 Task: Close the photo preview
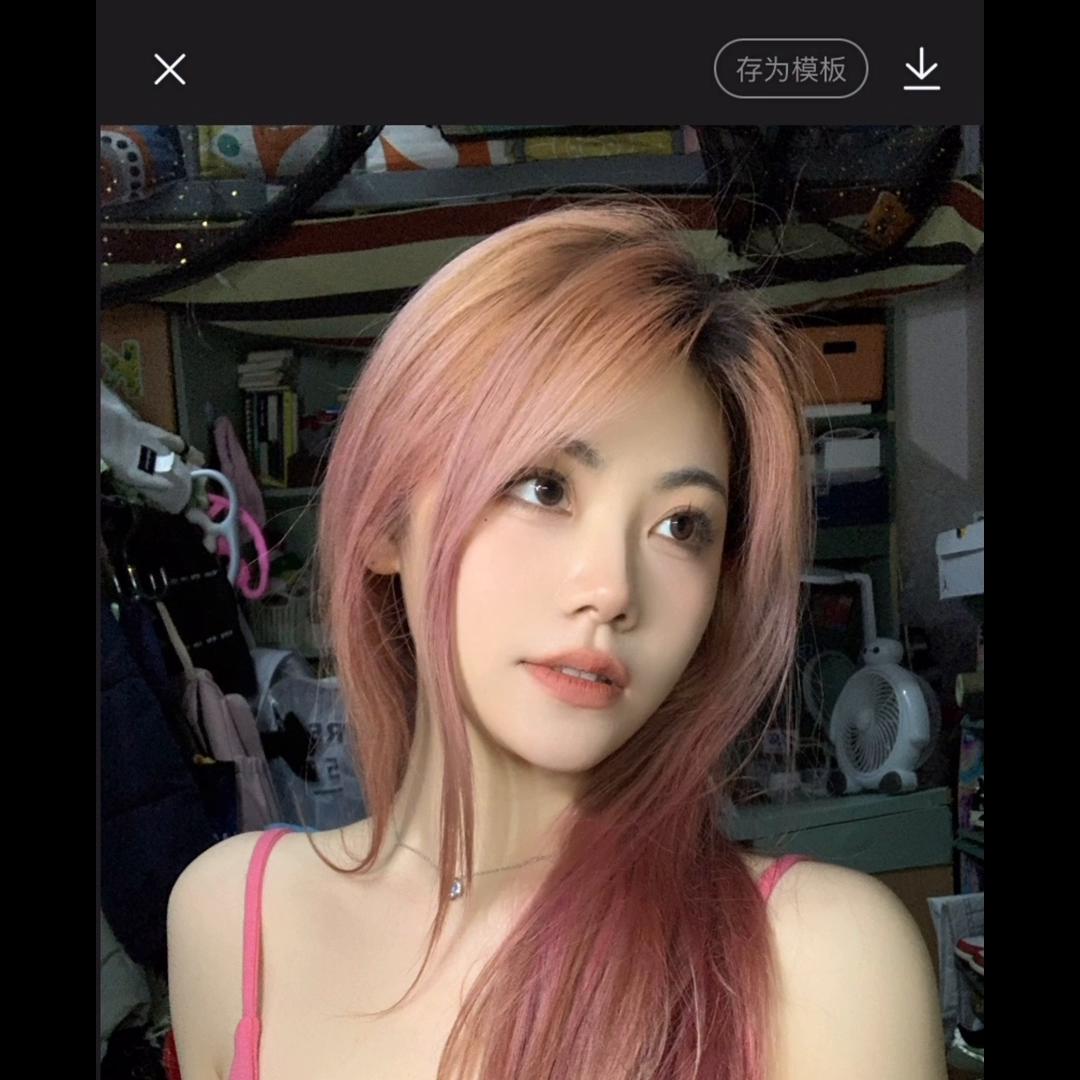pos(170,70)
